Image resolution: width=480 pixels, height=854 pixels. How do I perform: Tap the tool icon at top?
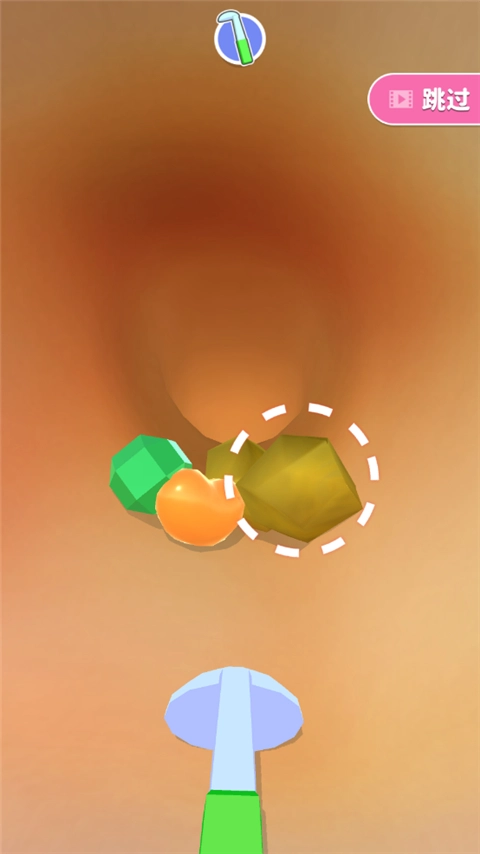click(240, 38)
